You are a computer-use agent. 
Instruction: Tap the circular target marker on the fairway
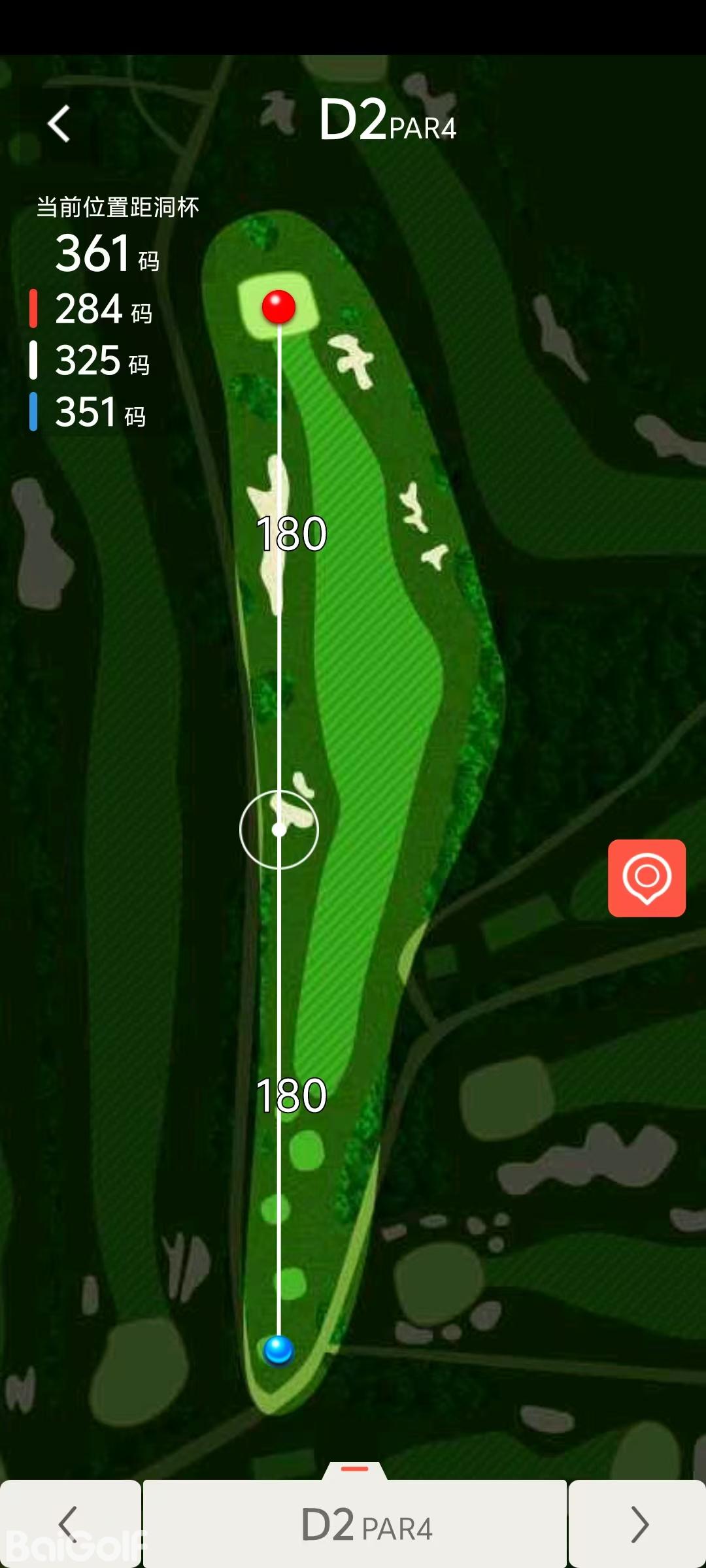tap(279, 830)
